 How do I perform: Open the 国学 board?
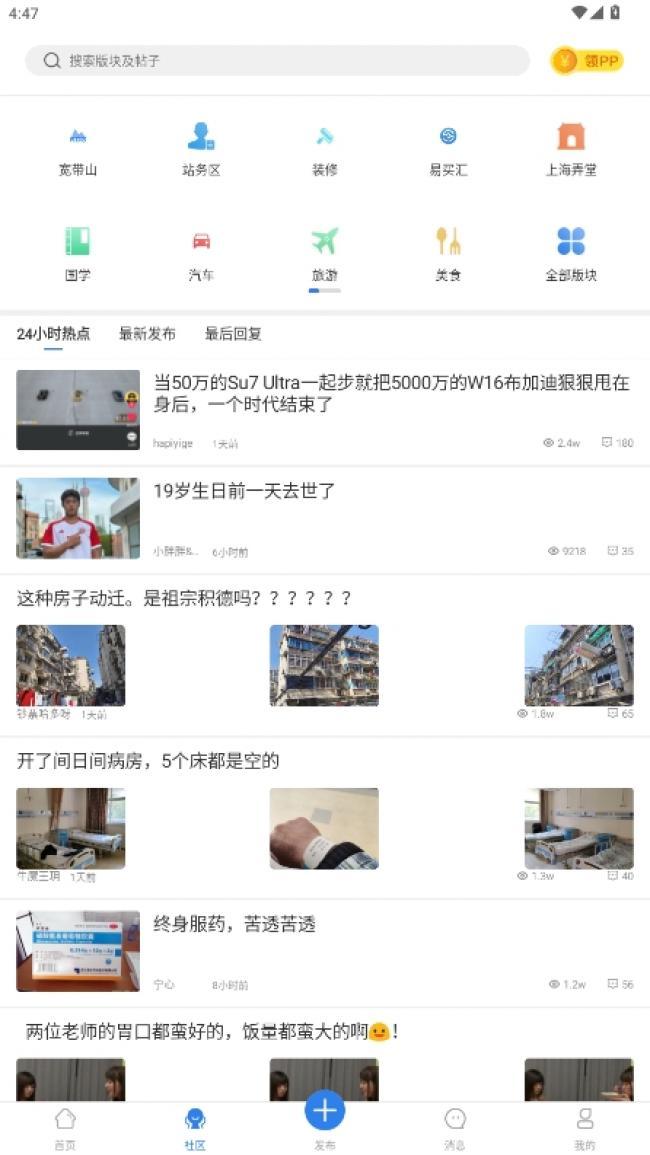point(78,254)
